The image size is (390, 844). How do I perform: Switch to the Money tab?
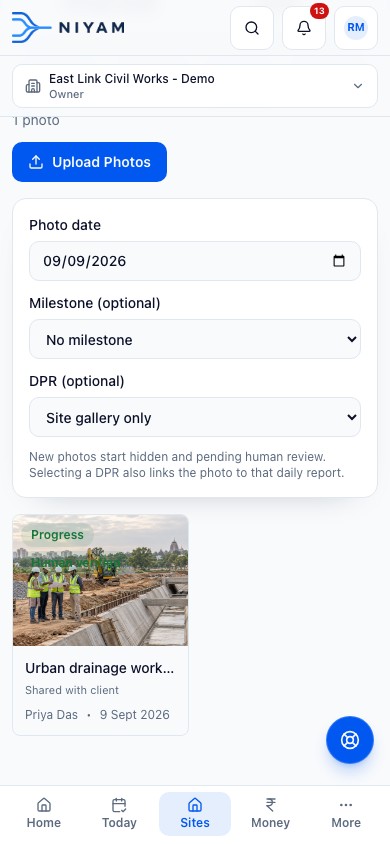(271, 814)
